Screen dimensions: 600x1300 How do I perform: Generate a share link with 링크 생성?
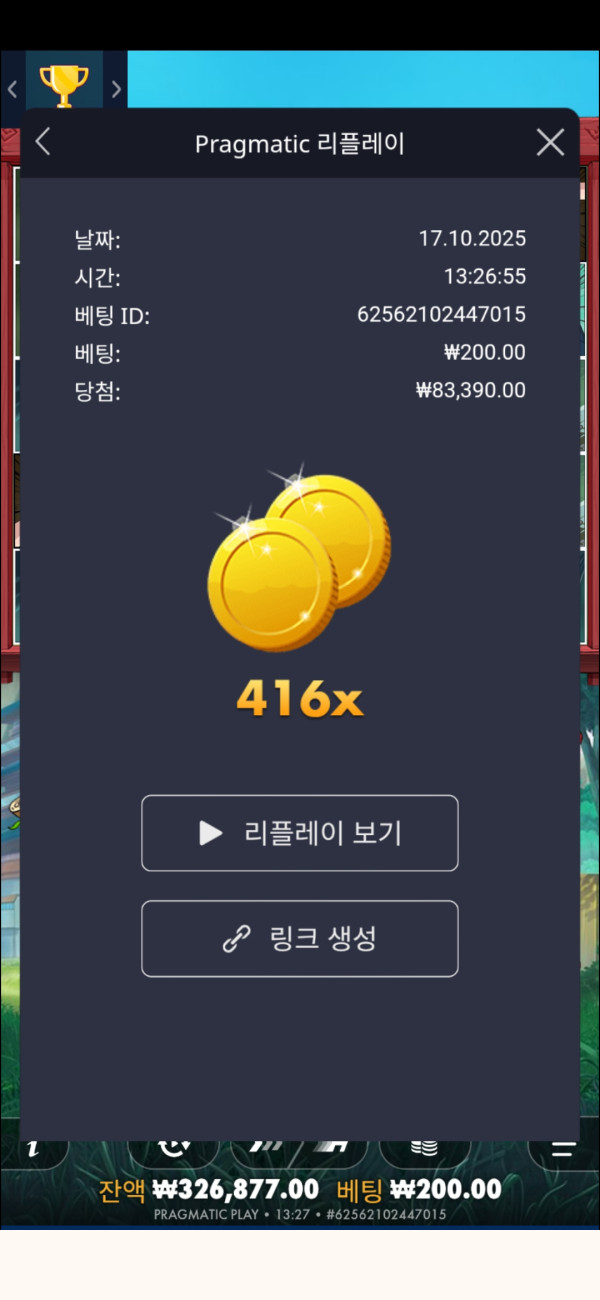(300, 939)
